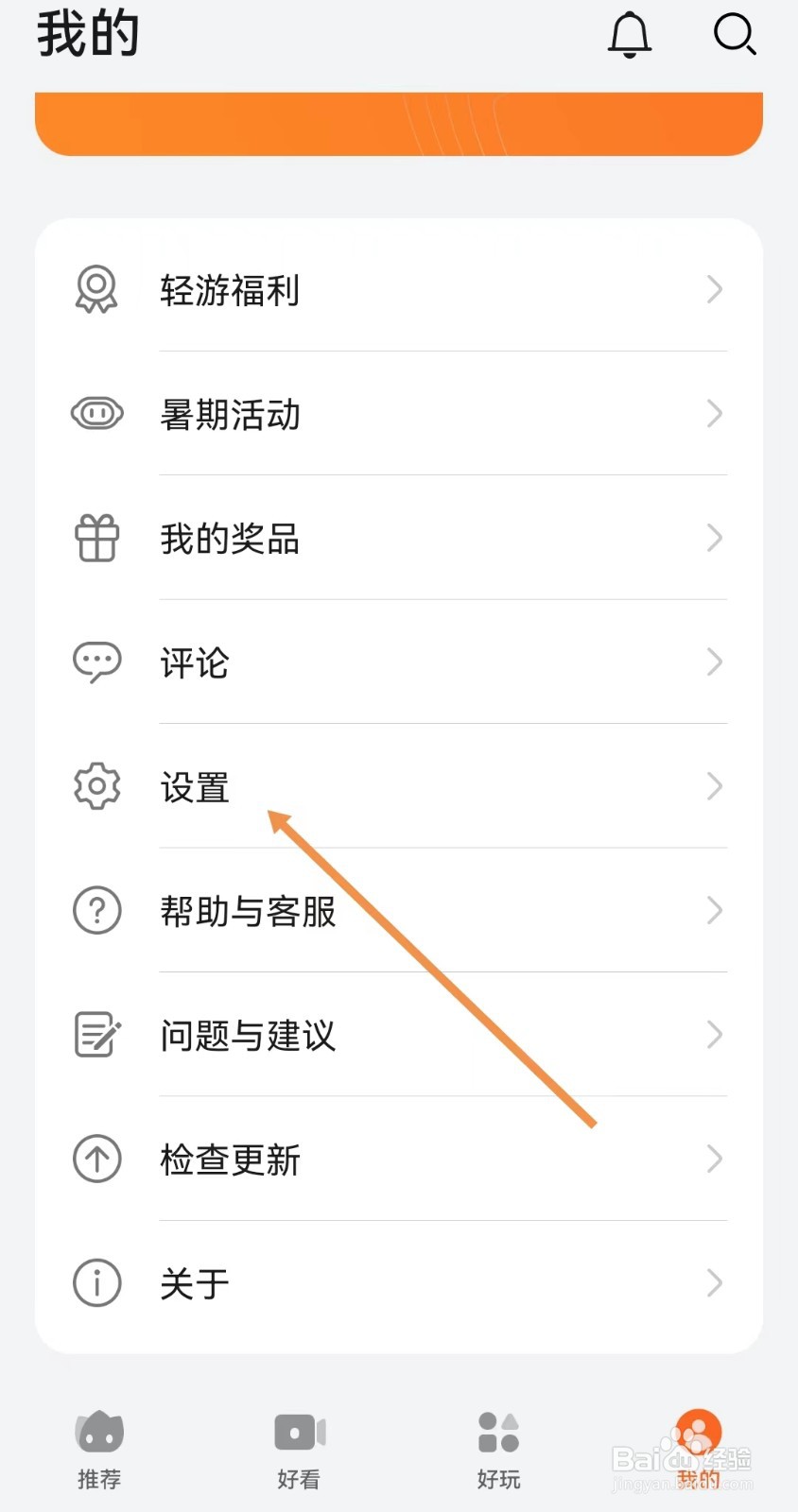798x1512 pixels.
Task: Select the comment bubble icon by 评论
Action: [x=95, y=661]
